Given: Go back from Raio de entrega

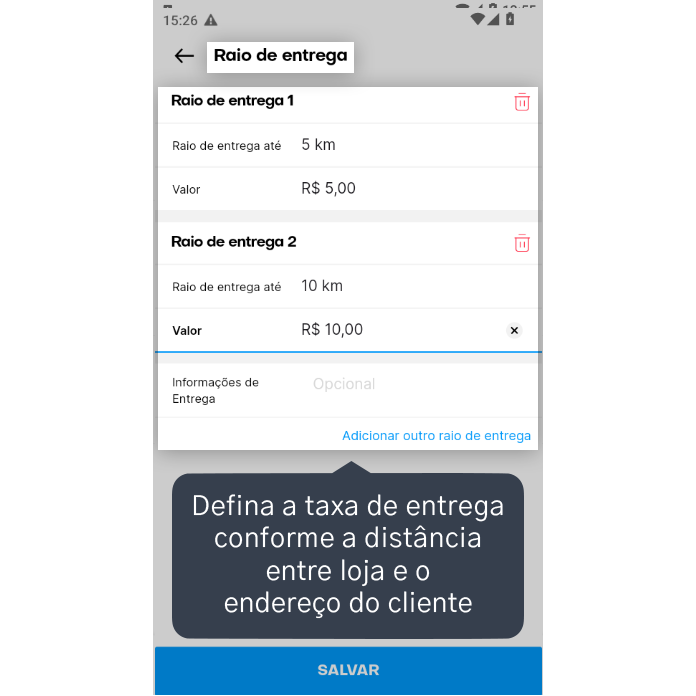Looking at the screenshot, I should click(x=184, y=56).
